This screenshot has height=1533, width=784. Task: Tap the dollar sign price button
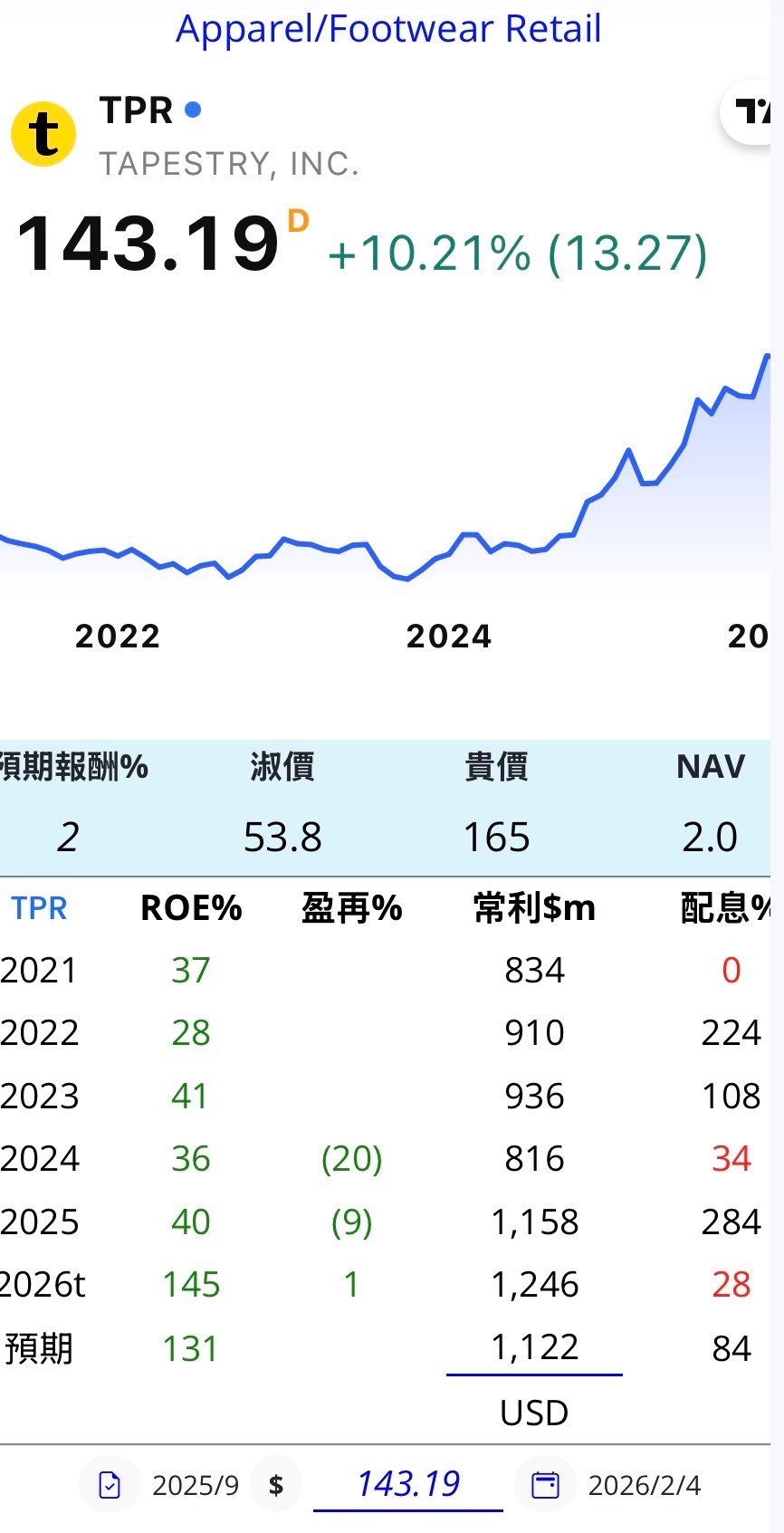coord(276,1485)
